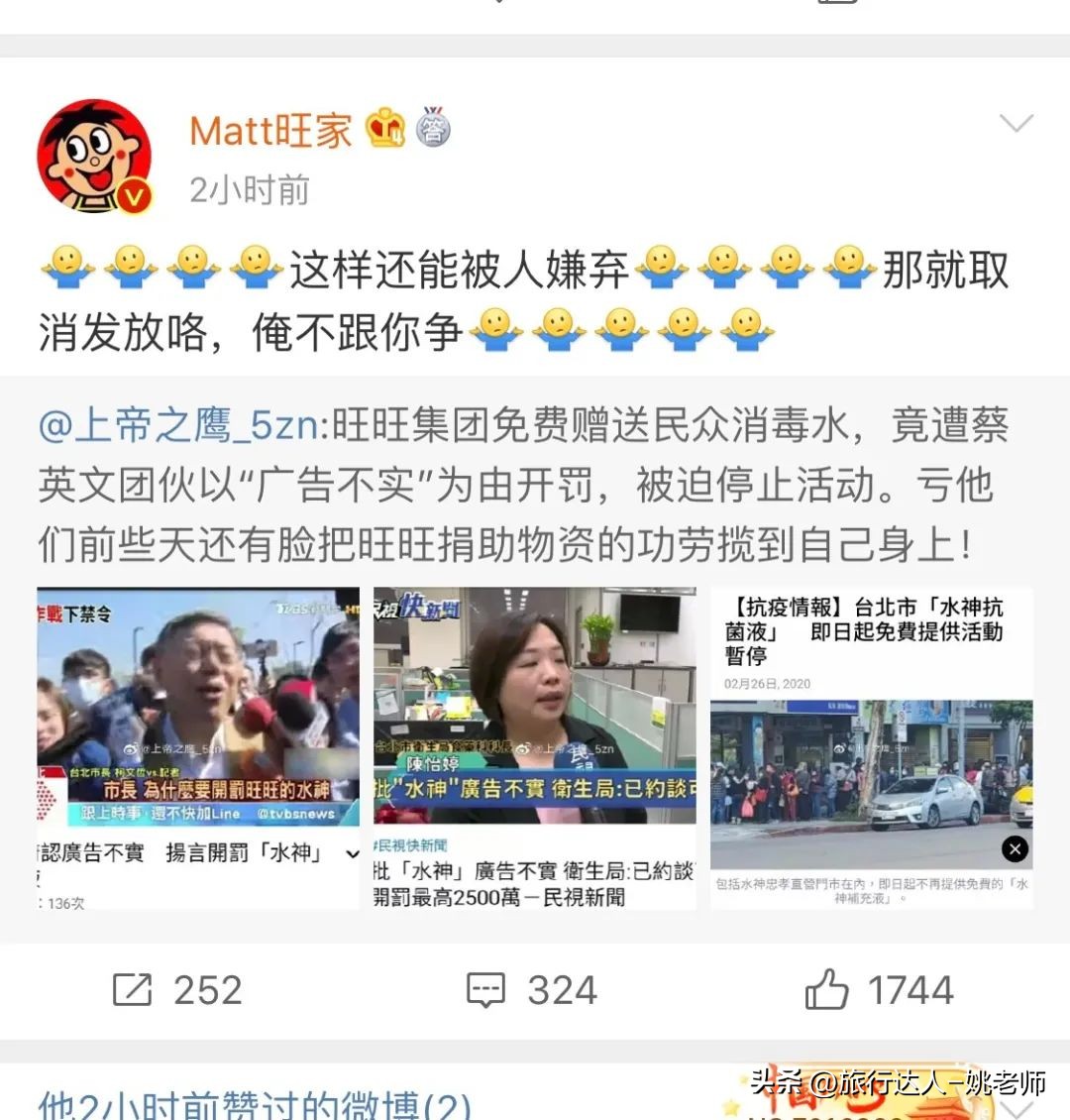The image size is (1070, 1120).
Task: Click the gray 答 answerer badge
Action: pos(433,128)
